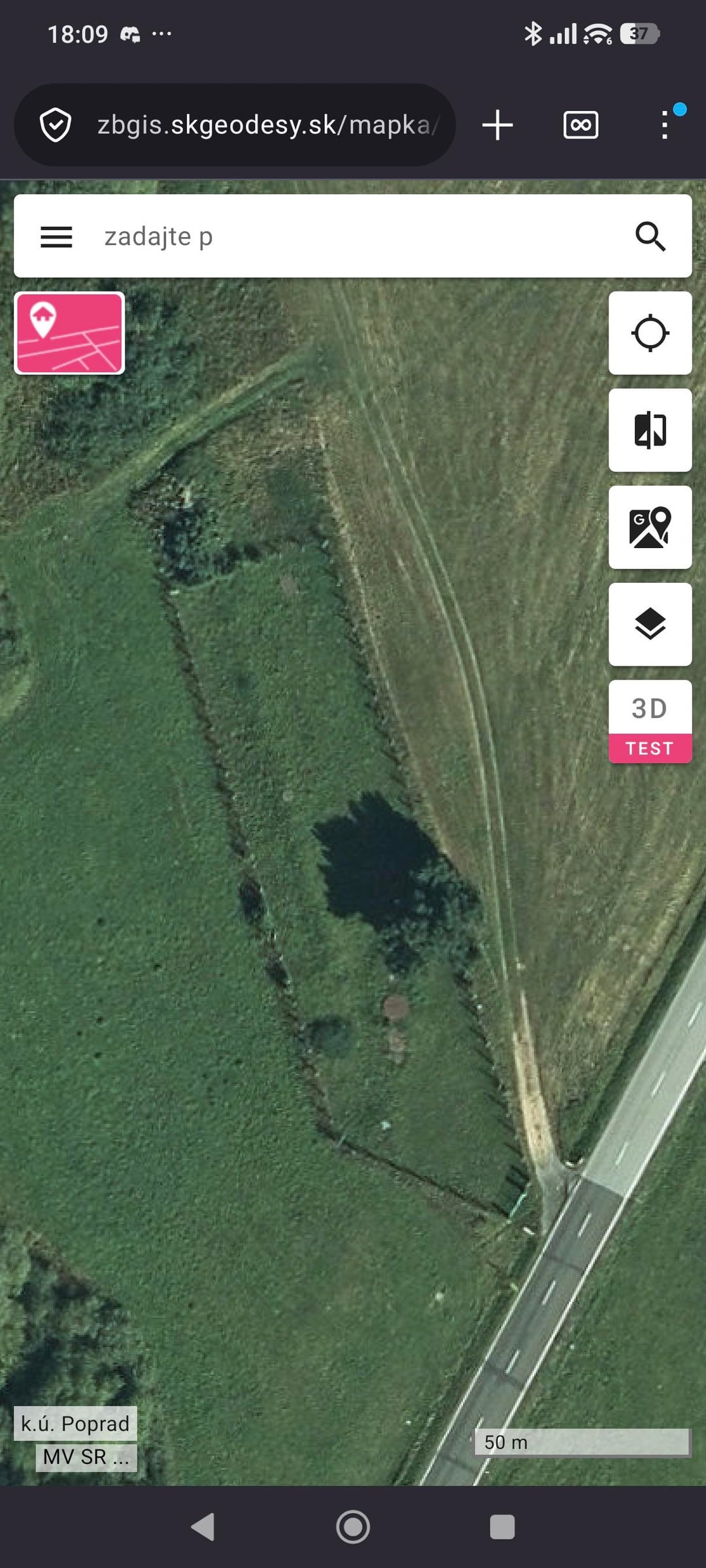Open a new browser tab
This screenshot has width=706, height=1568.
point(497,125)
